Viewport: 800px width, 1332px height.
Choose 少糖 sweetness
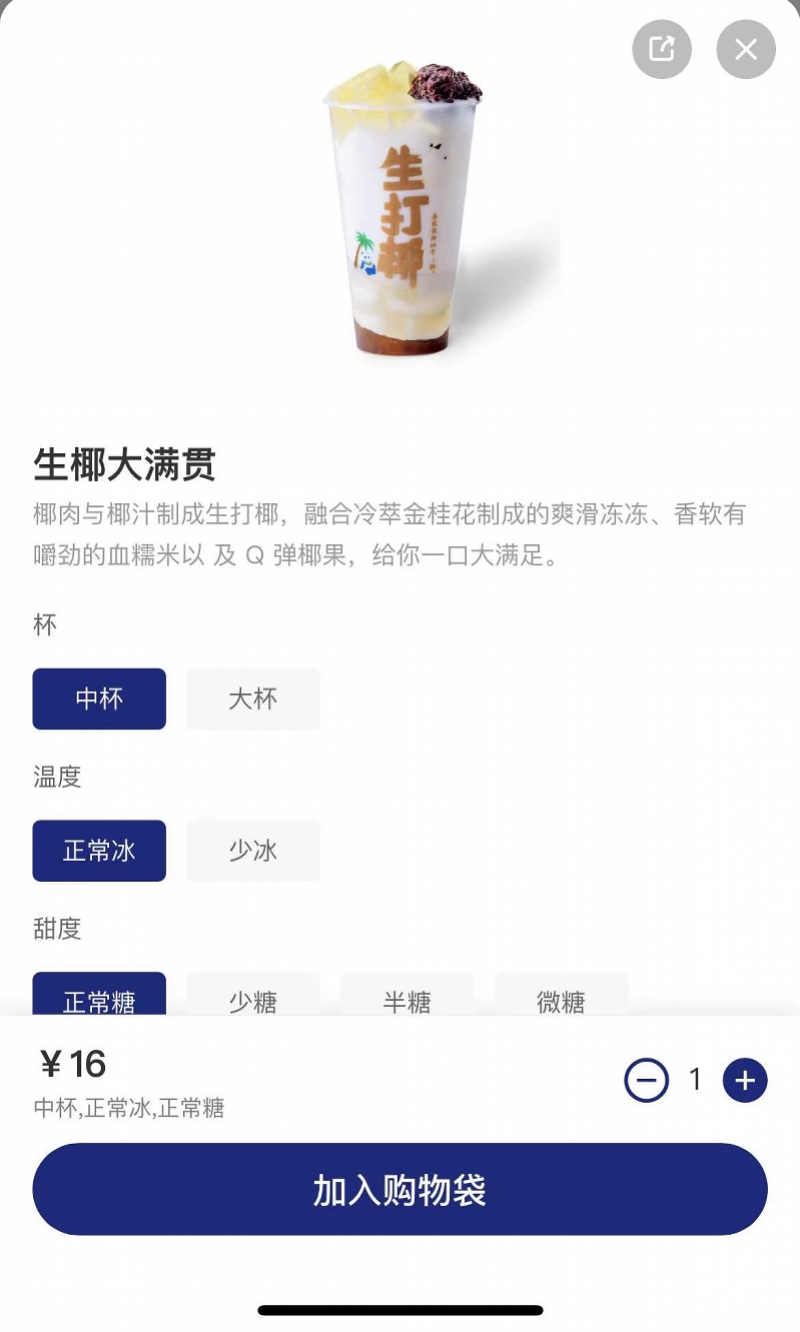(x=253, y=995)
